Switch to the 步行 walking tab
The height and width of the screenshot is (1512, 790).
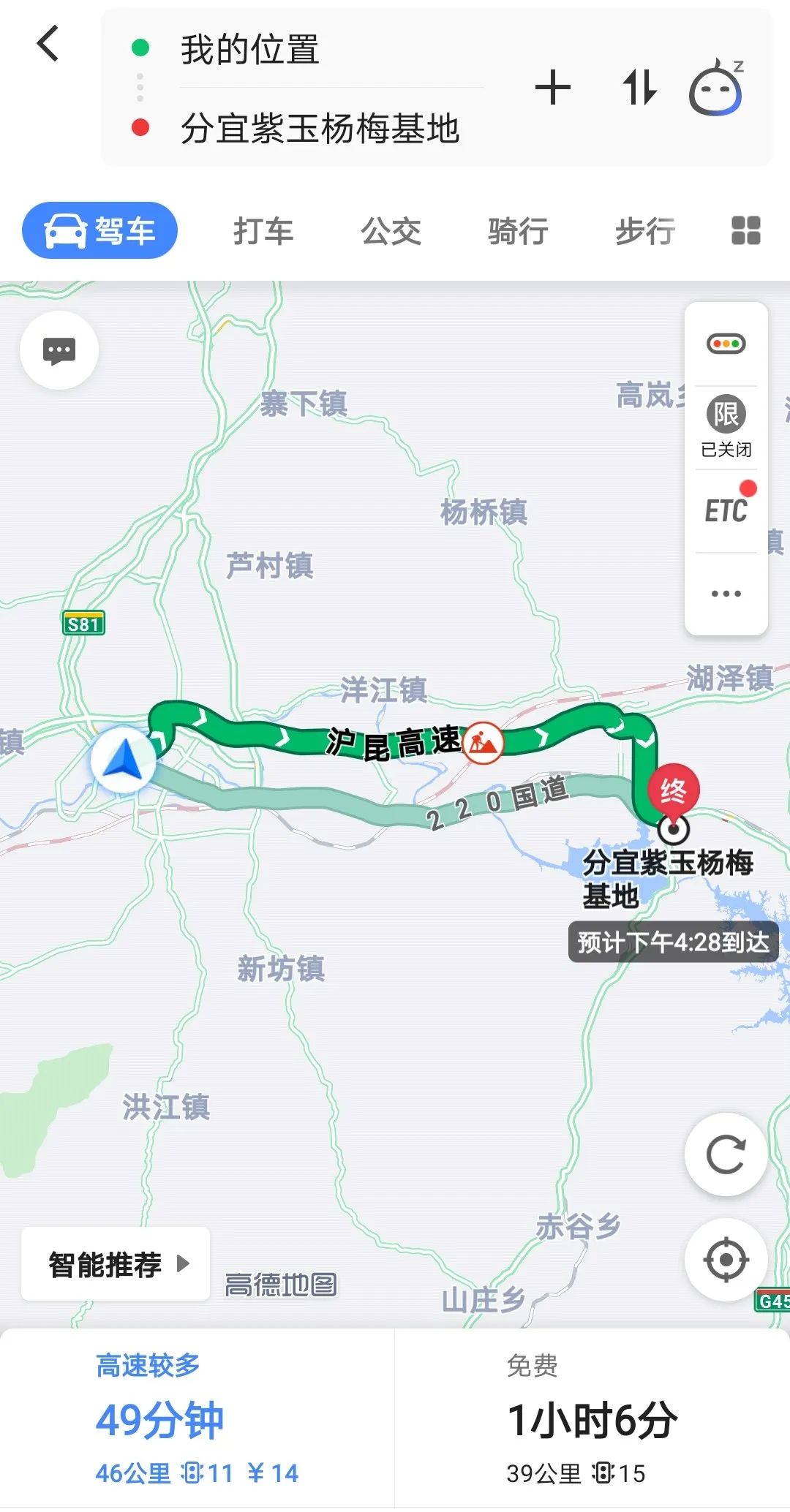point(645,231)
